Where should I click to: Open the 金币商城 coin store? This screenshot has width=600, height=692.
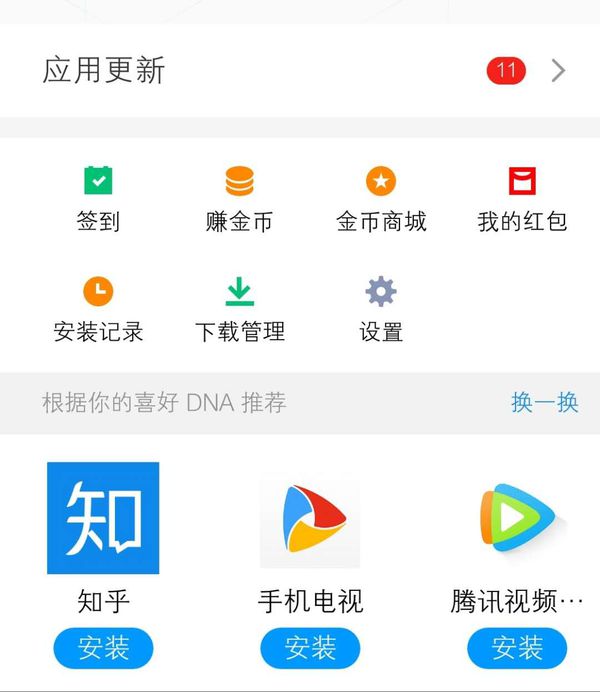click(x=381, y=198)
